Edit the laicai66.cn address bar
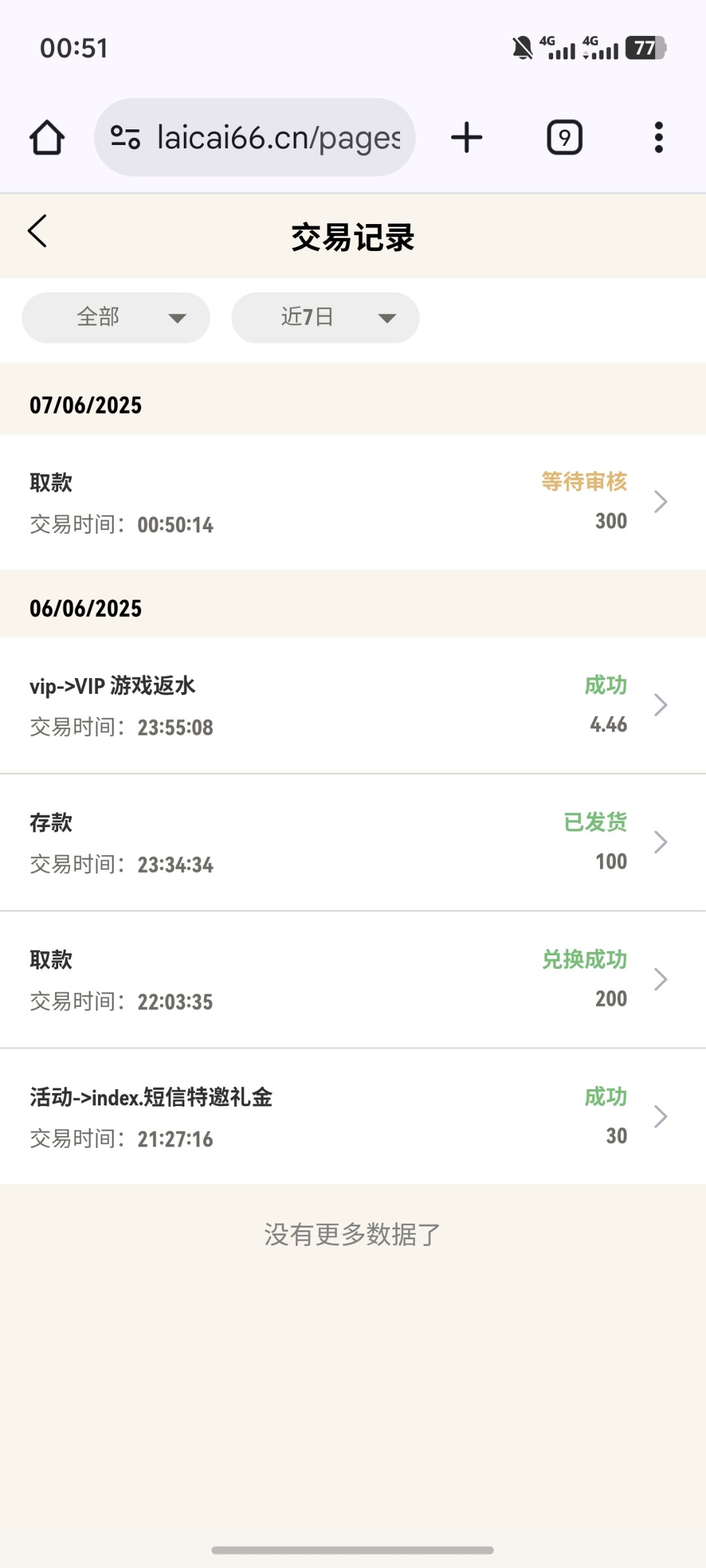Image resolution: width=706 pixels, height=1568 pixels. (x=255, y=137)
